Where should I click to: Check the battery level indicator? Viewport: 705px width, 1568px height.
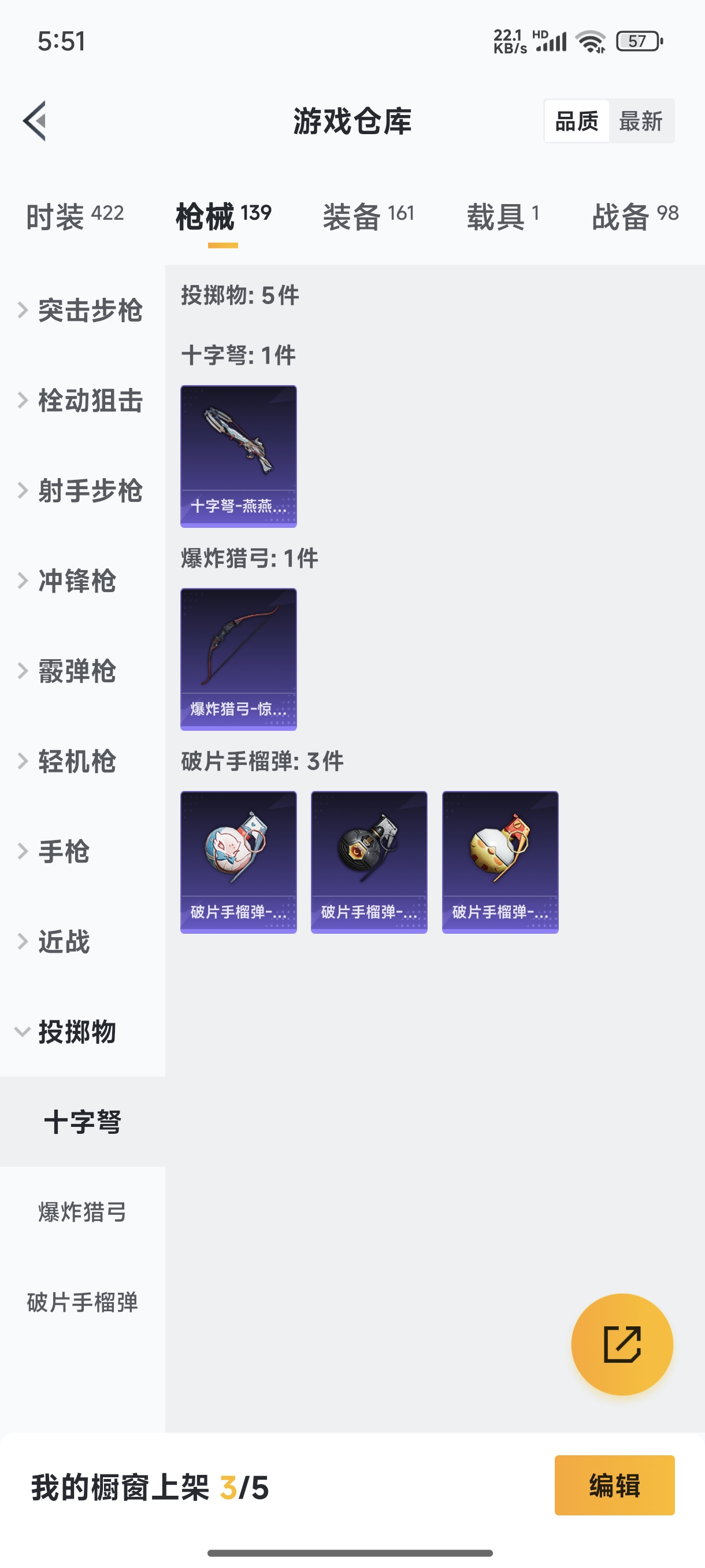[x=635, y=41]
